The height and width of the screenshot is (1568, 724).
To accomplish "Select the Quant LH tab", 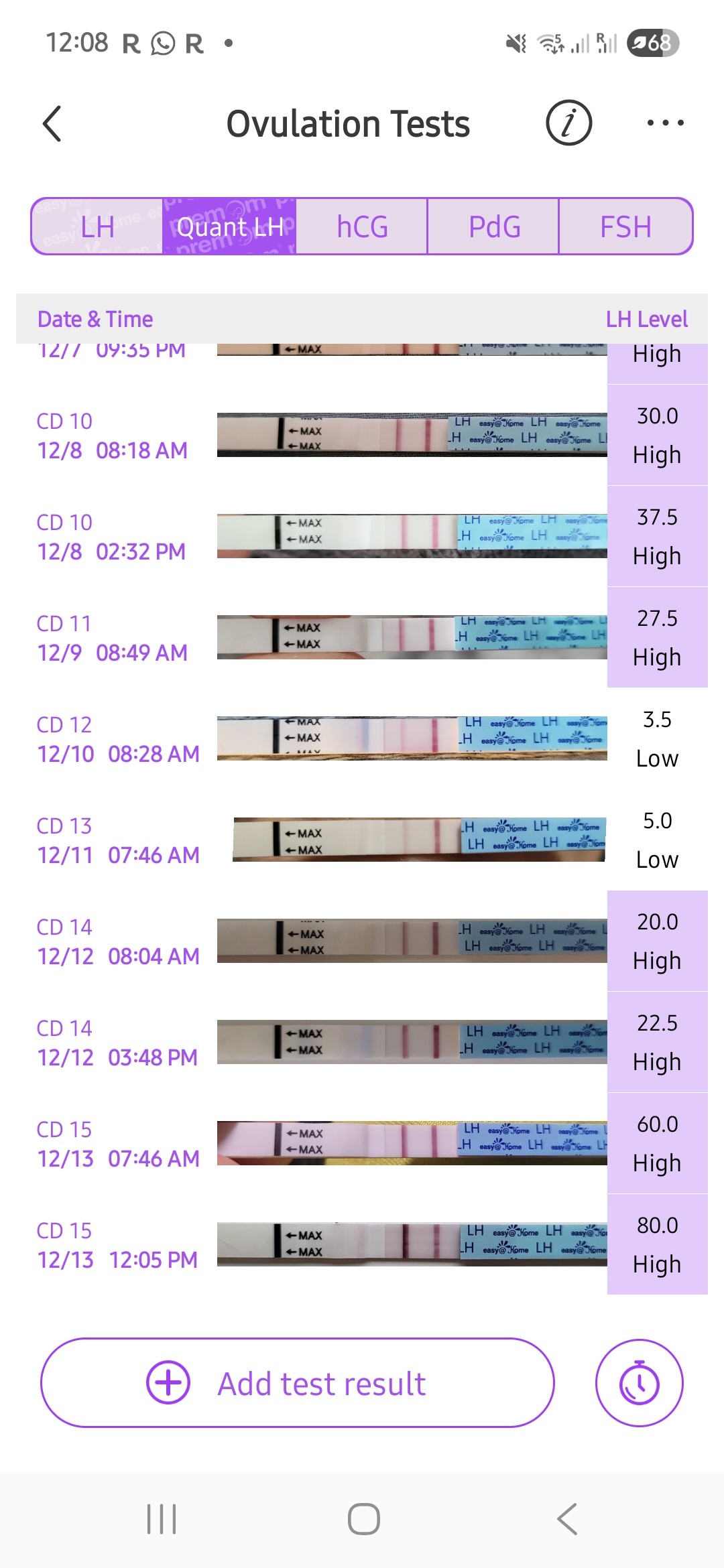I will click(x=229, y=226).
